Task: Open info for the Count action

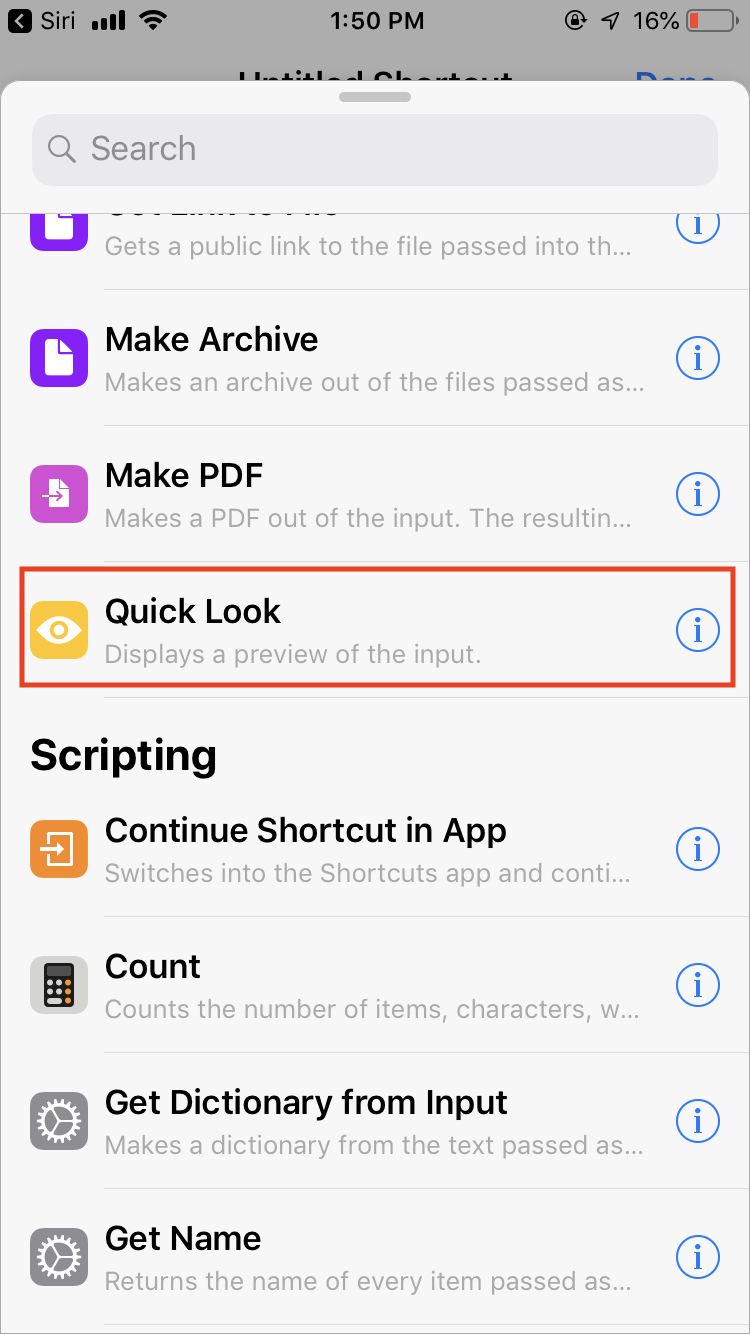Action: point(698,985)
